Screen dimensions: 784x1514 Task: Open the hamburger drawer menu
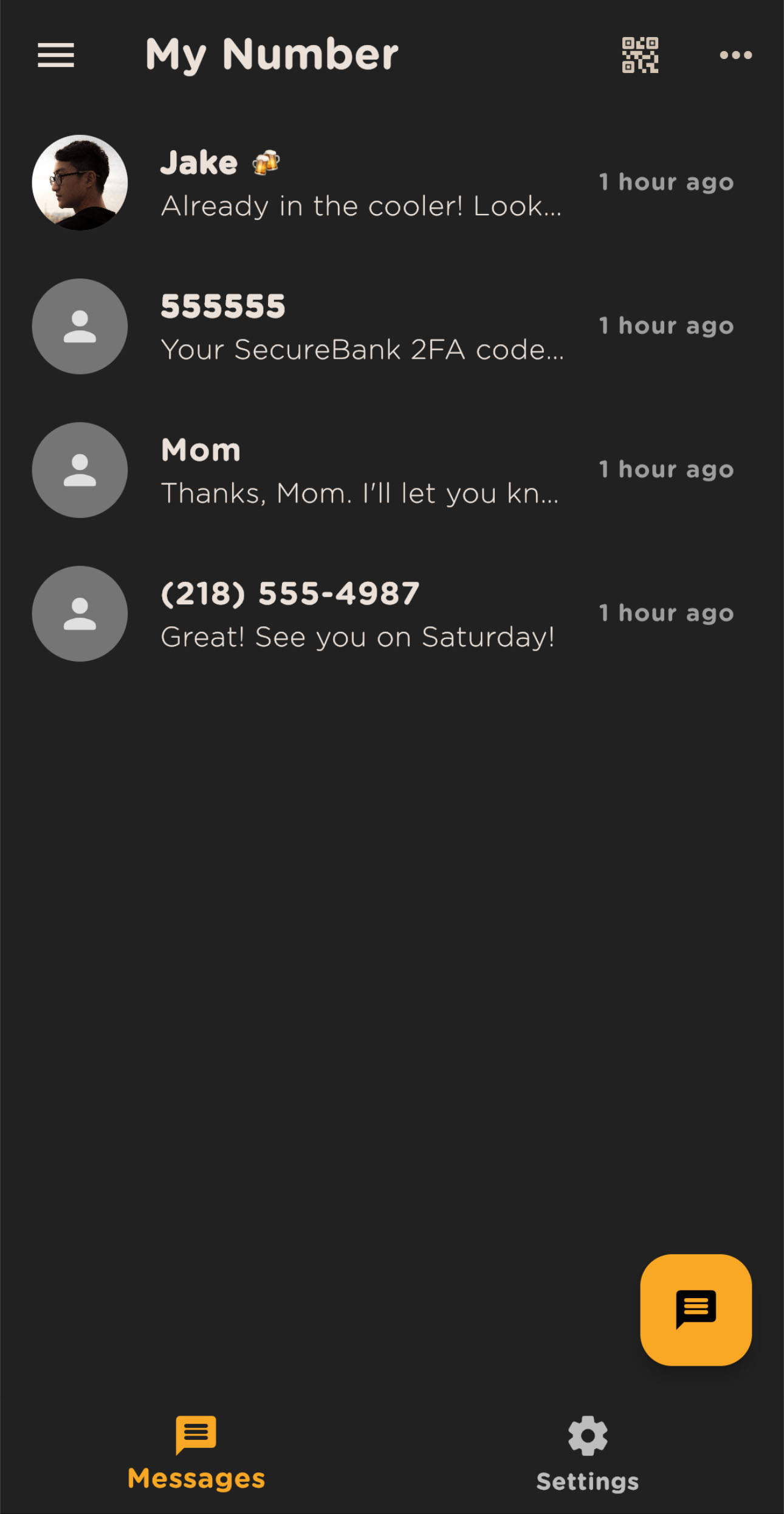(55, 55)
